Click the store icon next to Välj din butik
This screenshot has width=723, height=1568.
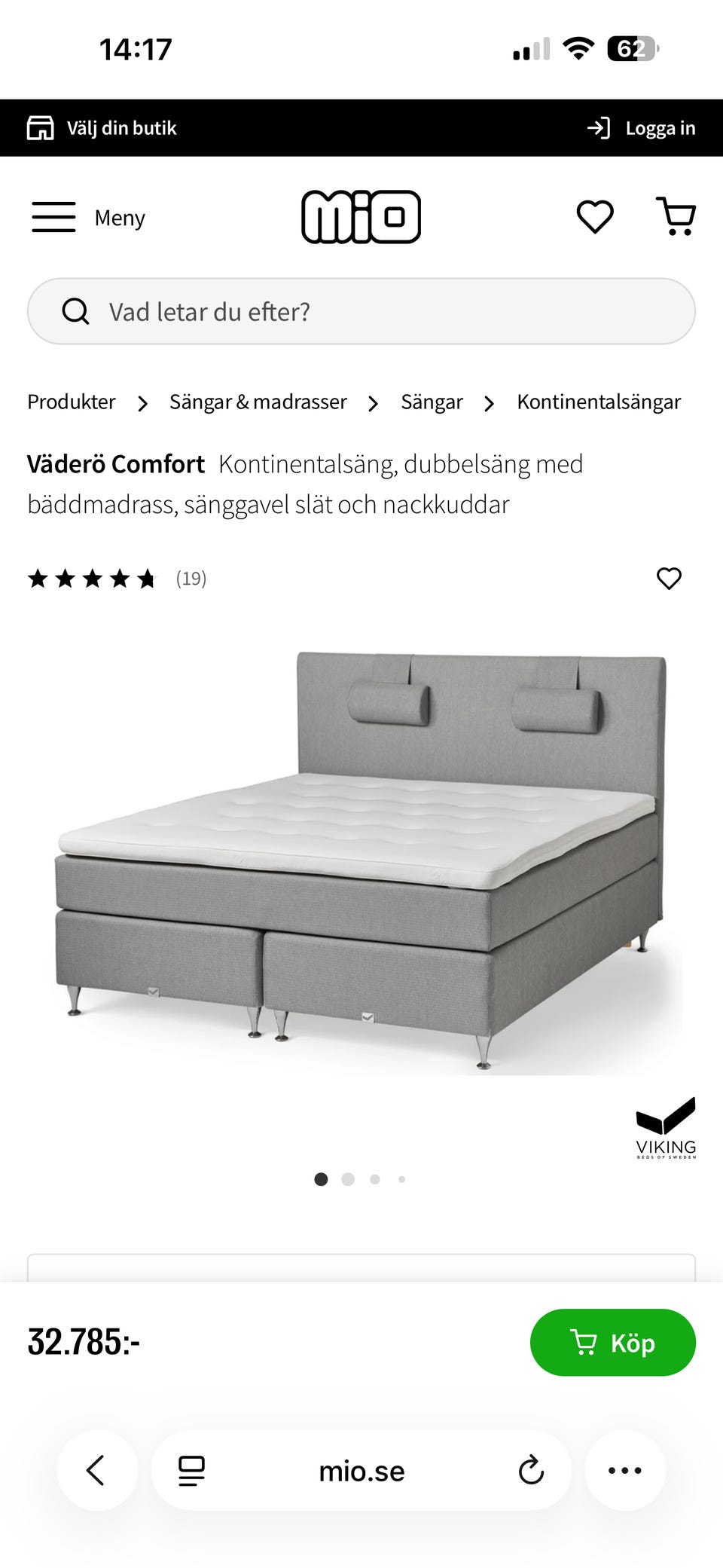pos(43,127)
